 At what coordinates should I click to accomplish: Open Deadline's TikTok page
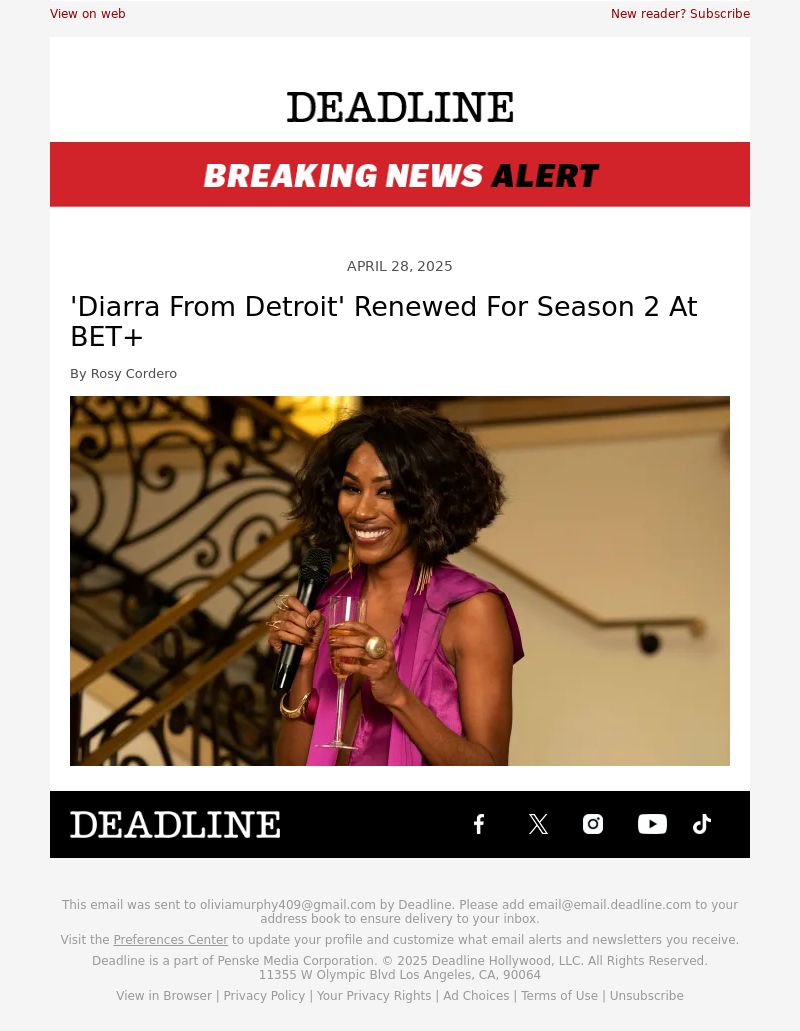702,824
